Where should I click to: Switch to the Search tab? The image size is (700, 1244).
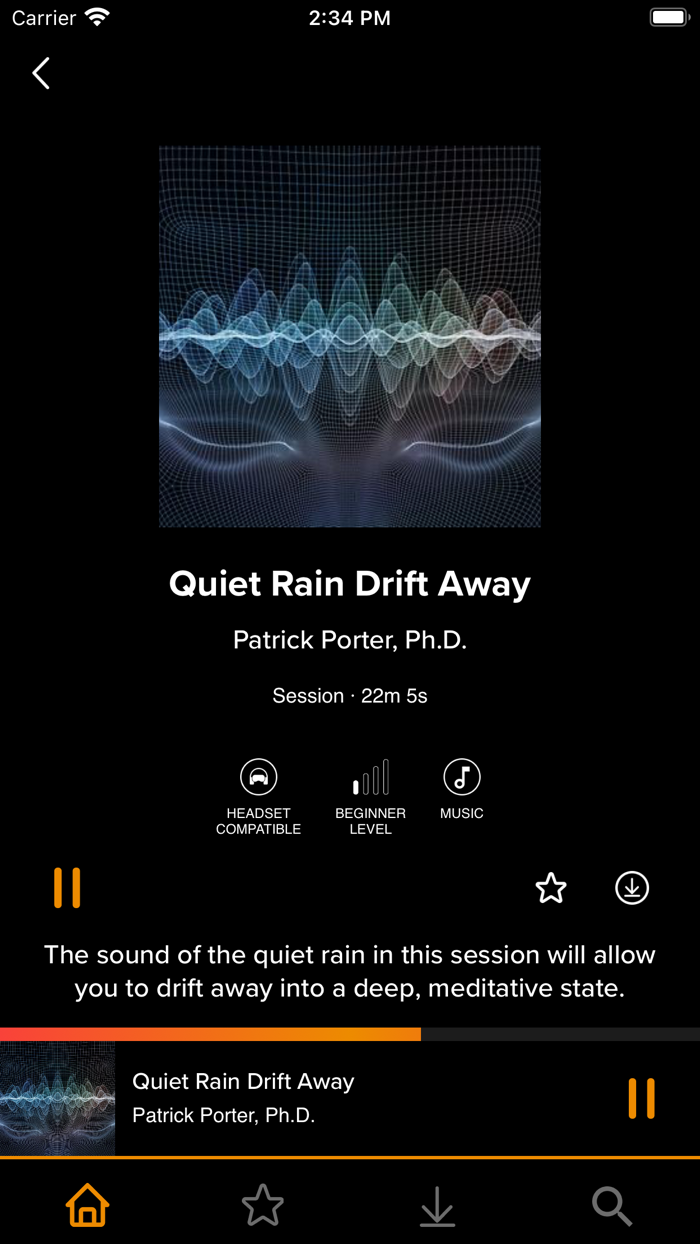tap(612, 1206)
